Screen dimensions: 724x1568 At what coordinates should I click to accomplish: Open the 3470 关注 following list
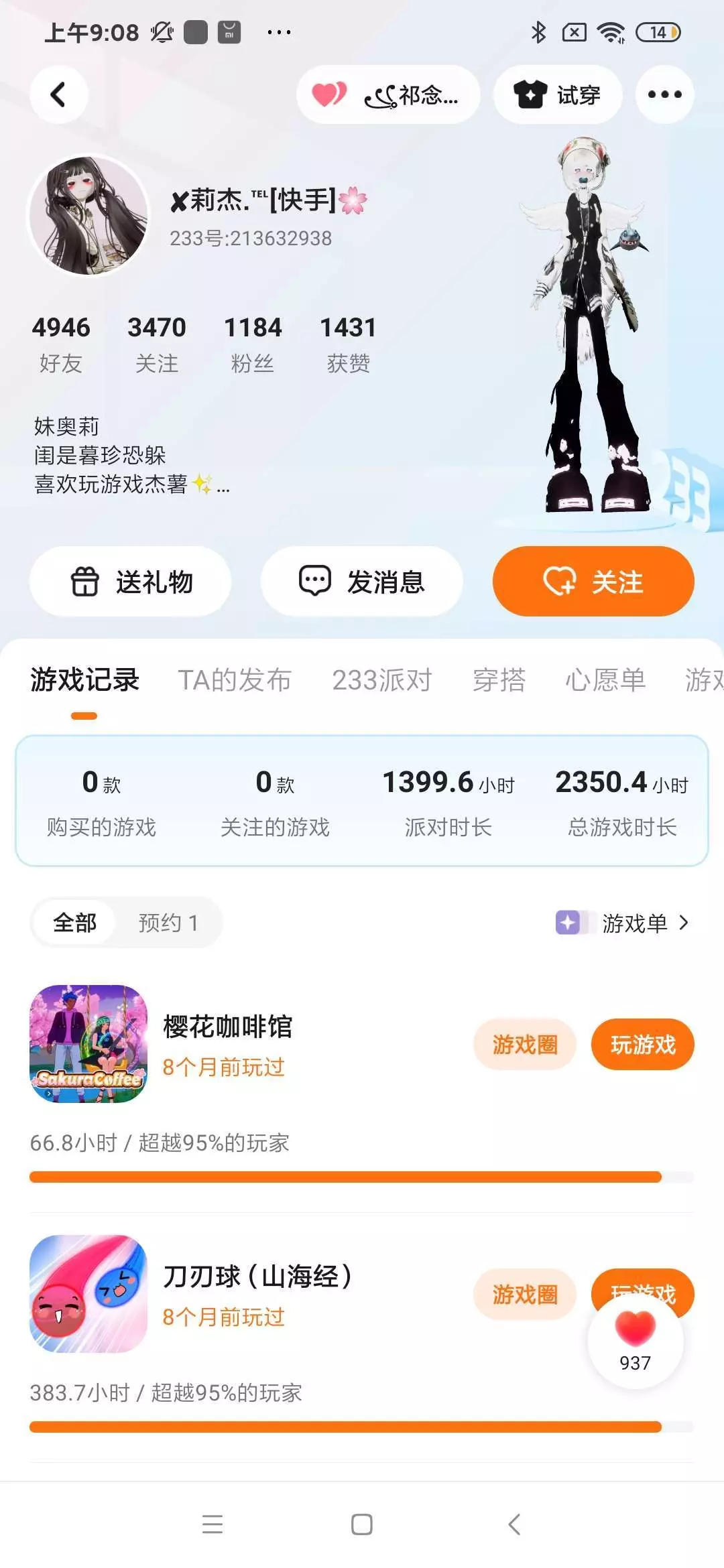click(157, 344)
